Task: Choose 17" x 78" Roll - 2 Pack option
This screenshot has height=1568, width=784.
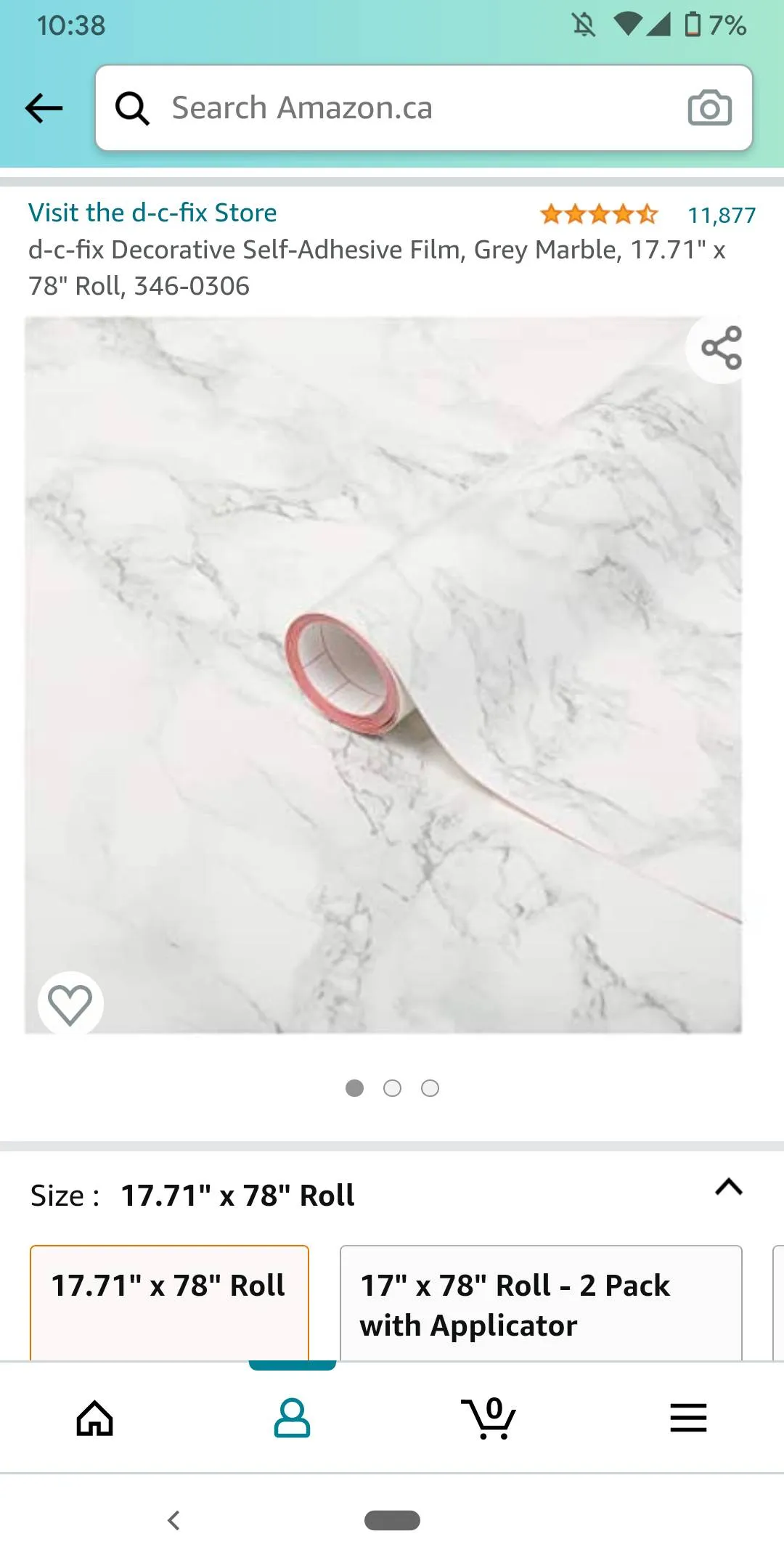Action: click(541, 1304)
